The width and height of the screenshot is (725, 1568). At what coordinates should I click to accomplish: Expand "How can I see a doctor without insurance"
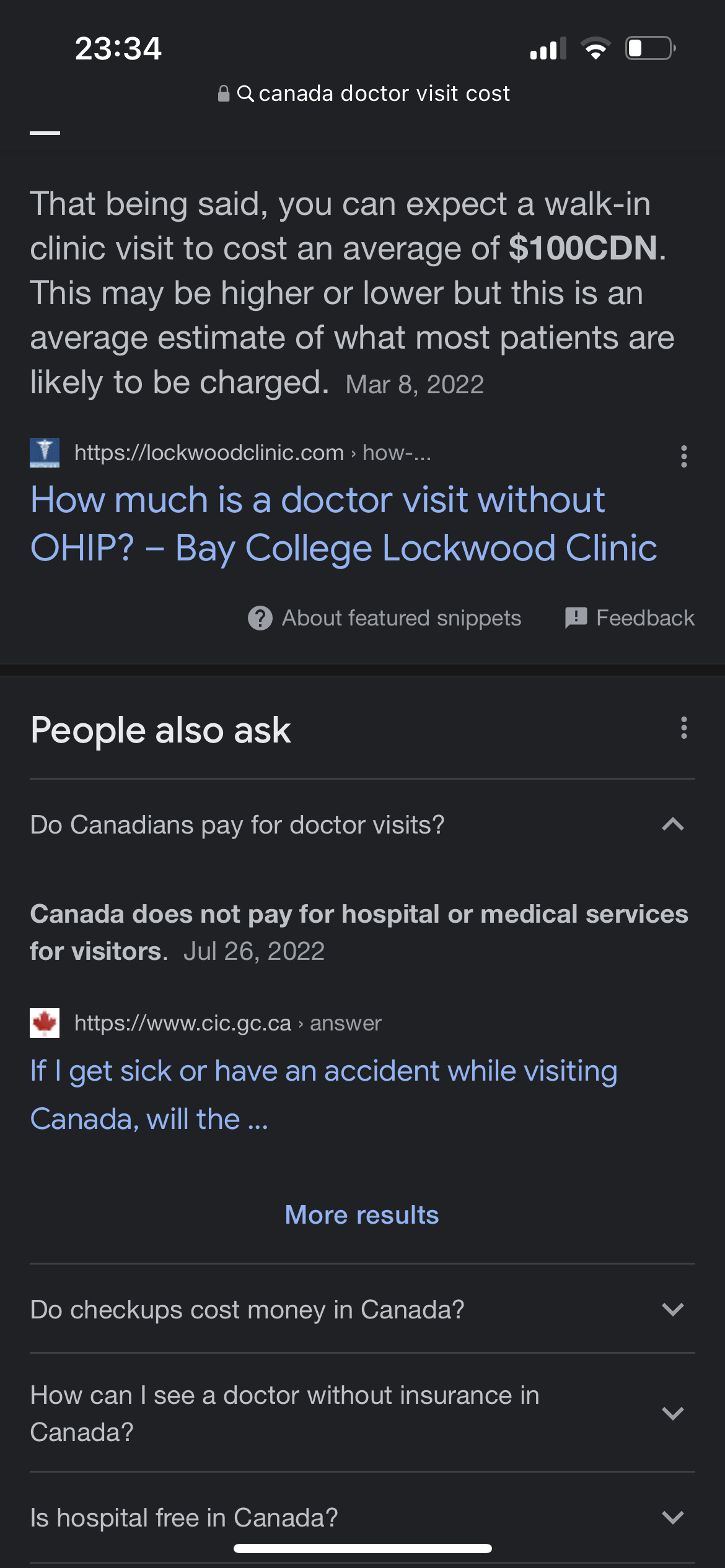point(672,1413)
